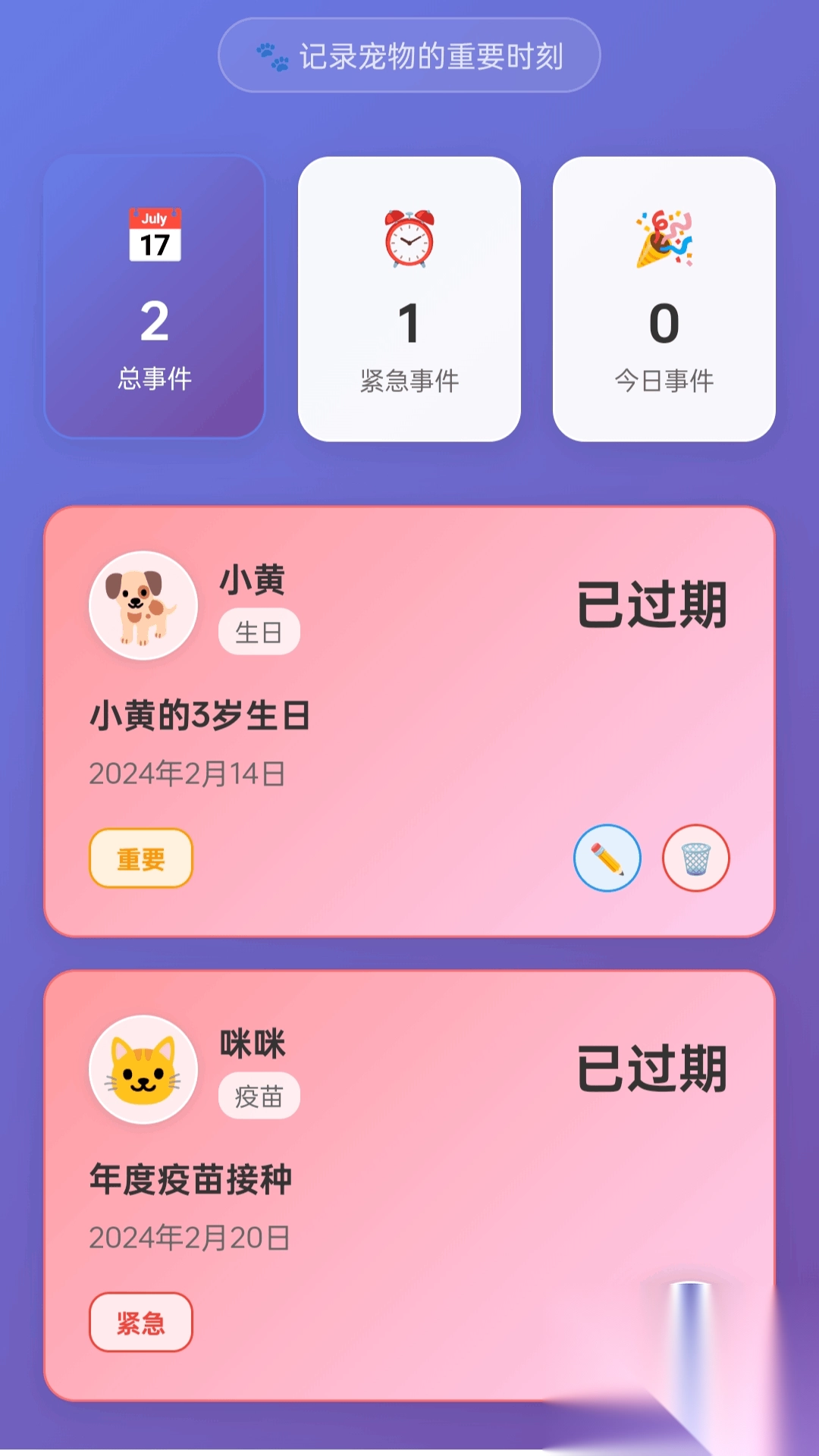Click the dog avatar for 小黄
This screenshot has width=819, height=1456.
coord(143,605)
